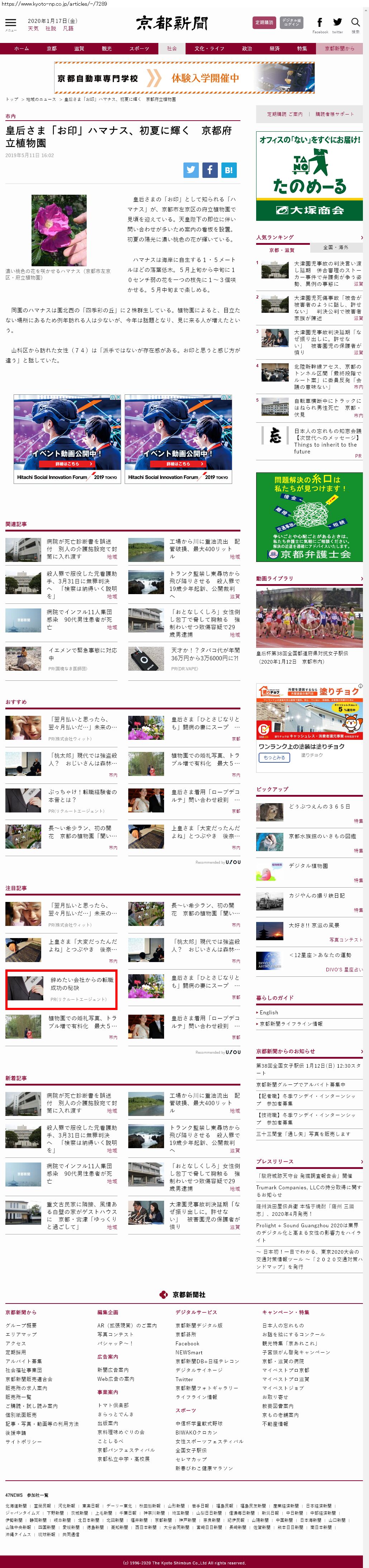Screen dimensions: 369x1568
Task: Open the English guide link
Action: coord(269,1012)
